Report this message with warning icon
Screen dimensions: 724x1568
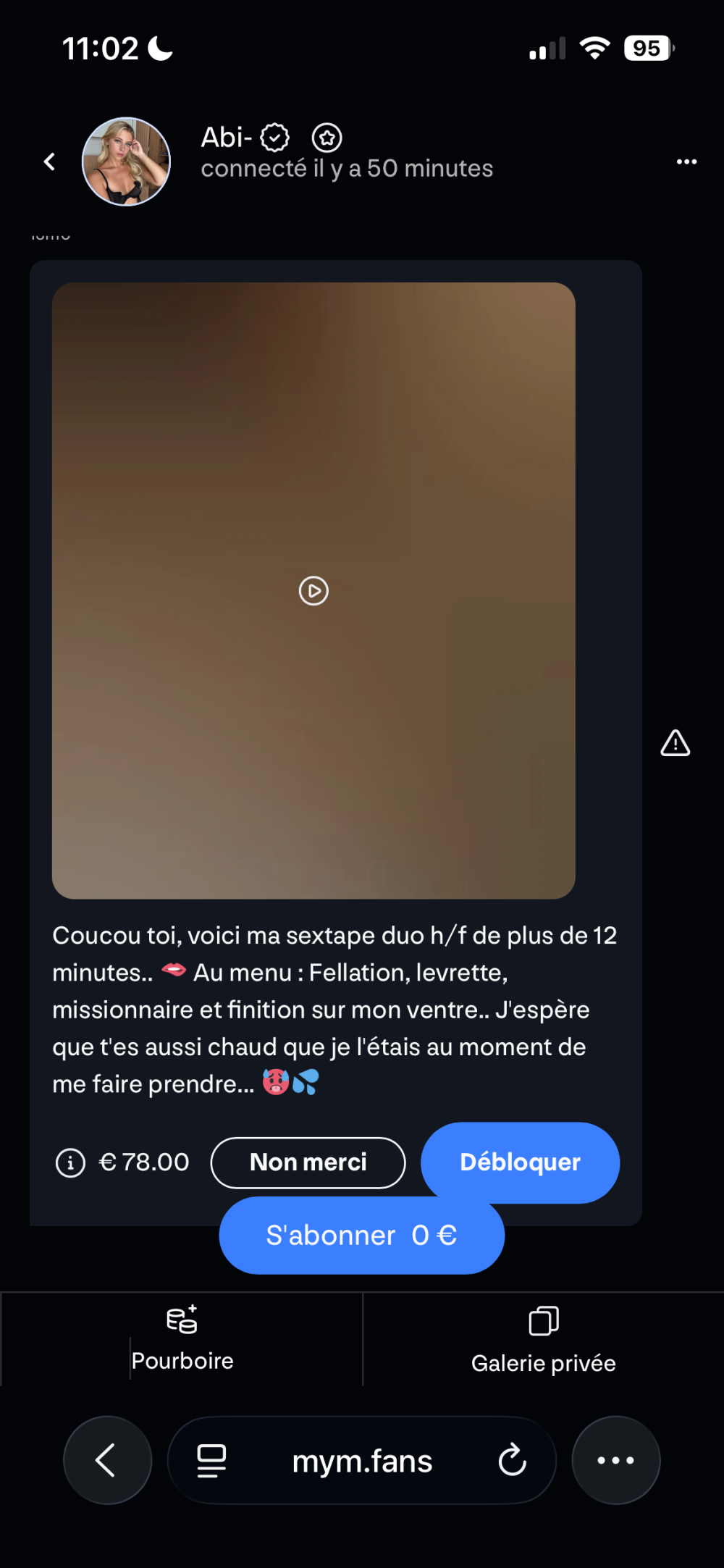point(675,743)
